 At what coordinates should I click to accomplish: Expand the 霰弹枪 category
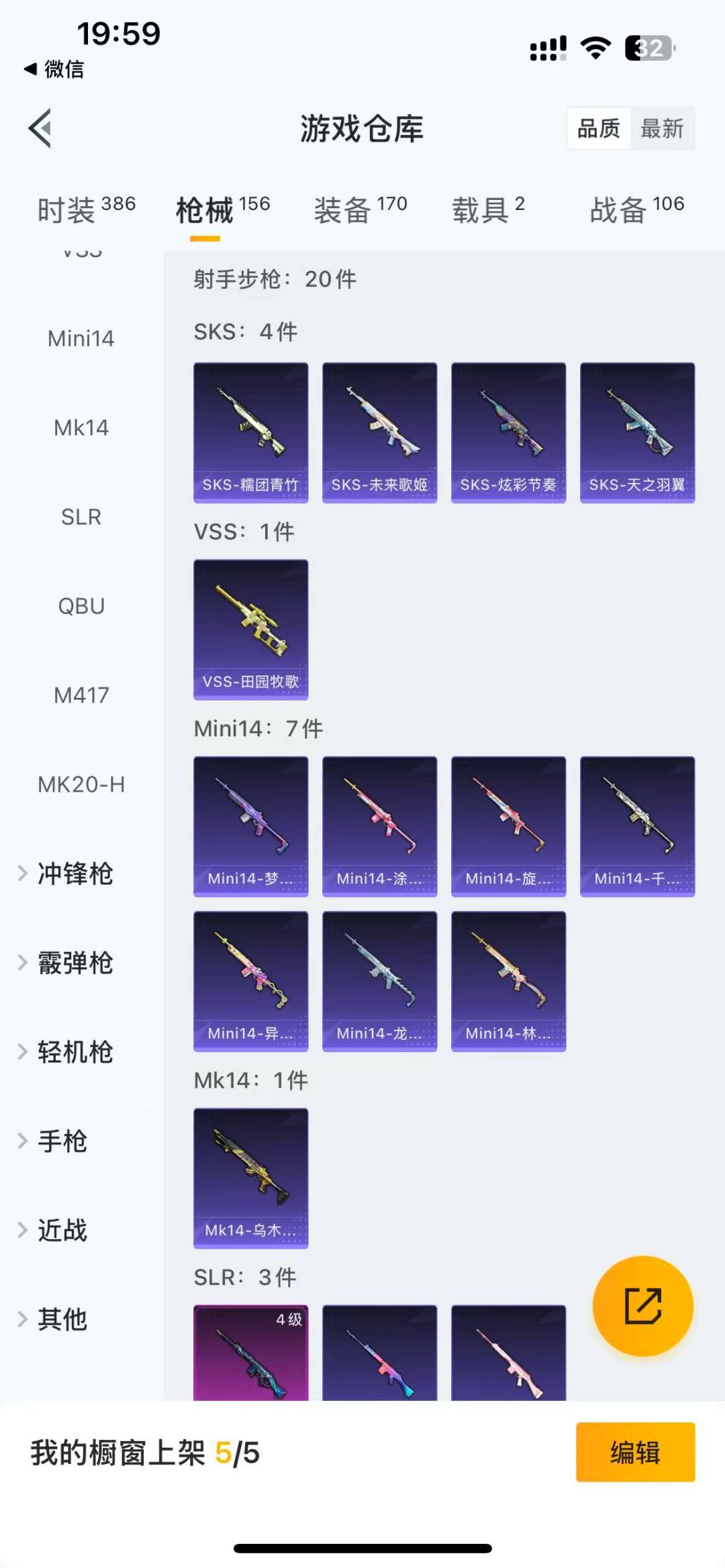(x=74, y=963)
